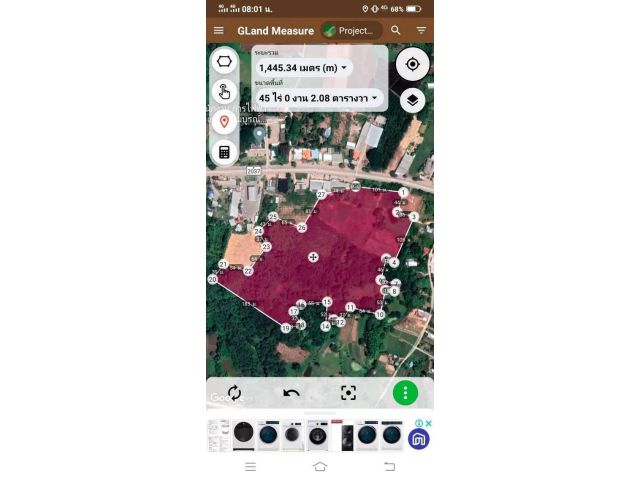Go to the home screen via system button
Viewport: 640px width, 480px height.
click(320, 467)
